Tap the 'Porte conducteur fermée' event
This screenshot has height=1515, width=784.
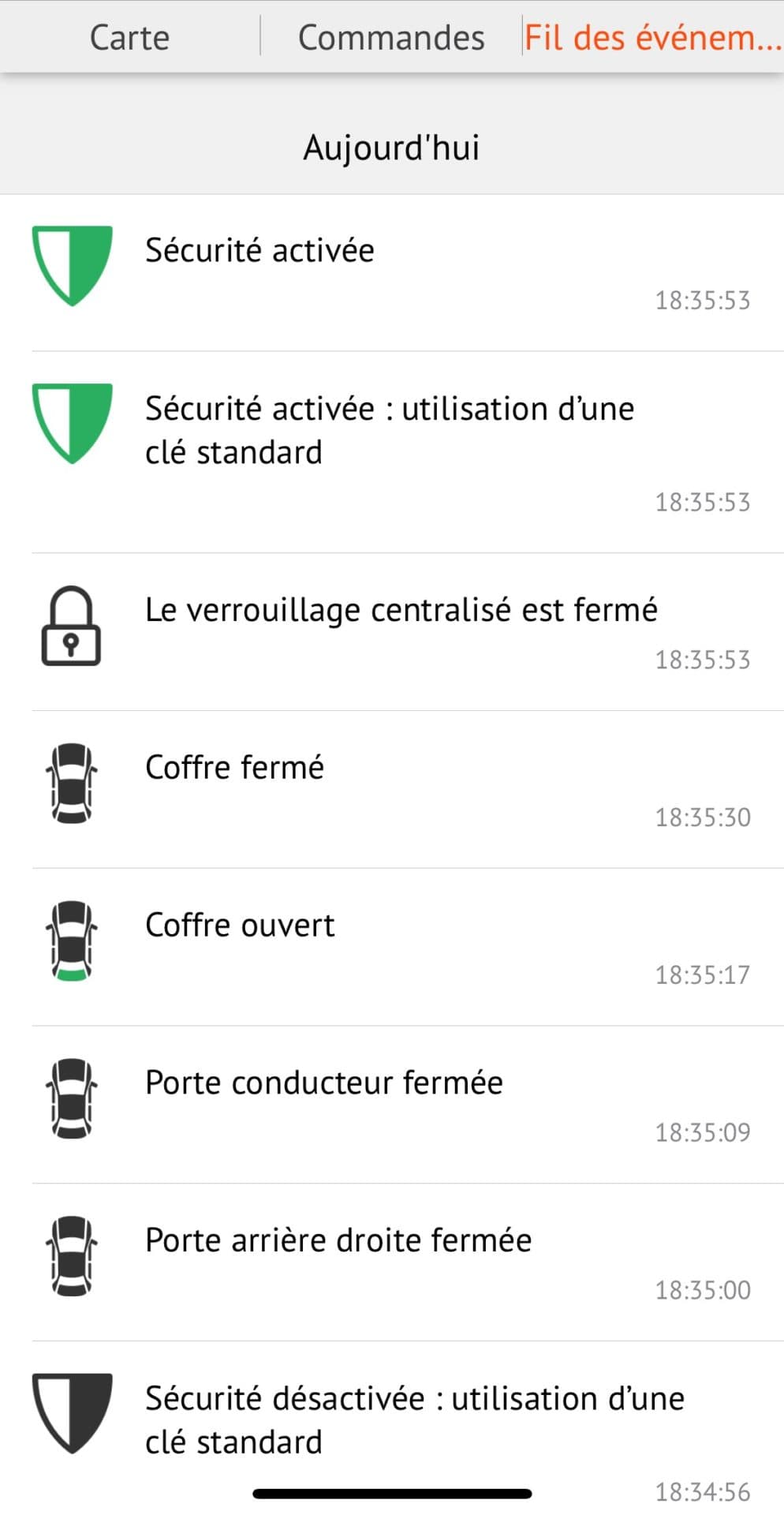[401, 1104]
